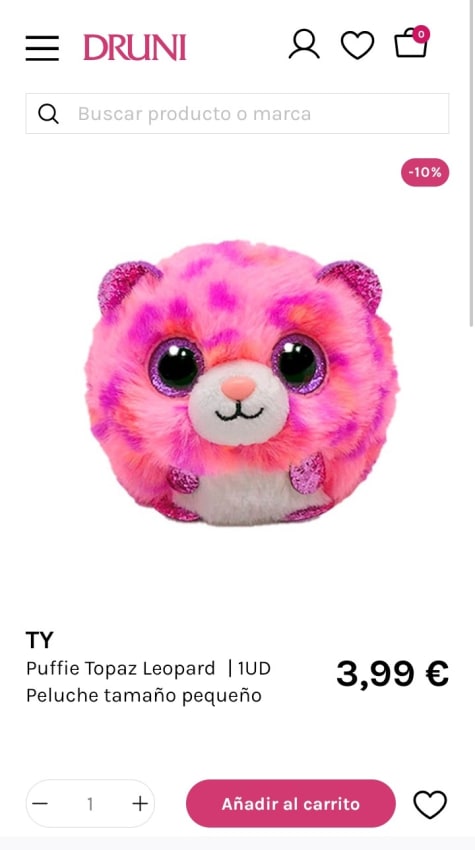Increase quantity with the plus button
This screenshot has width=475, height=850.
tap(140, 803)
